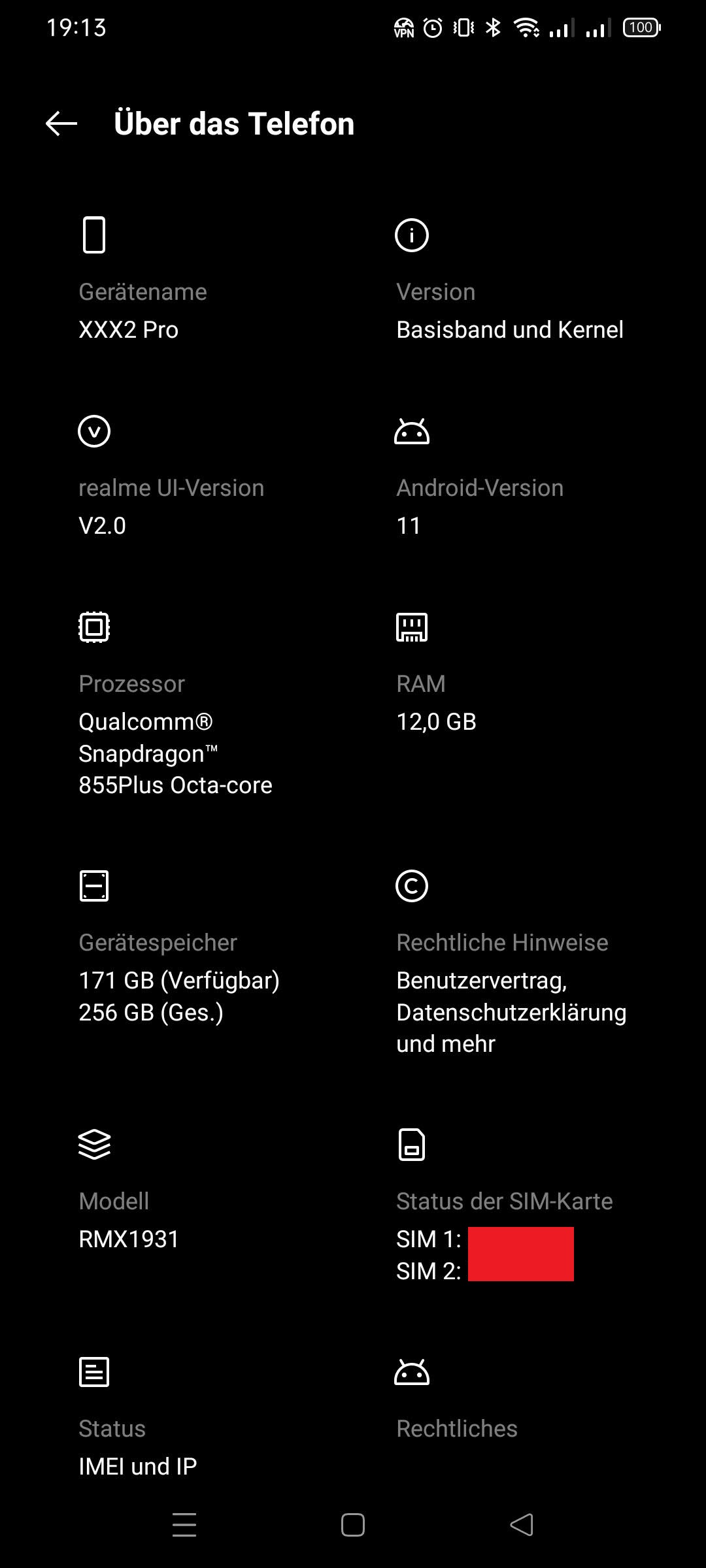This screenshot has width=706, height=1568.
Task: Tap the Rechtliches Android icon
Action: [412, 1371]
